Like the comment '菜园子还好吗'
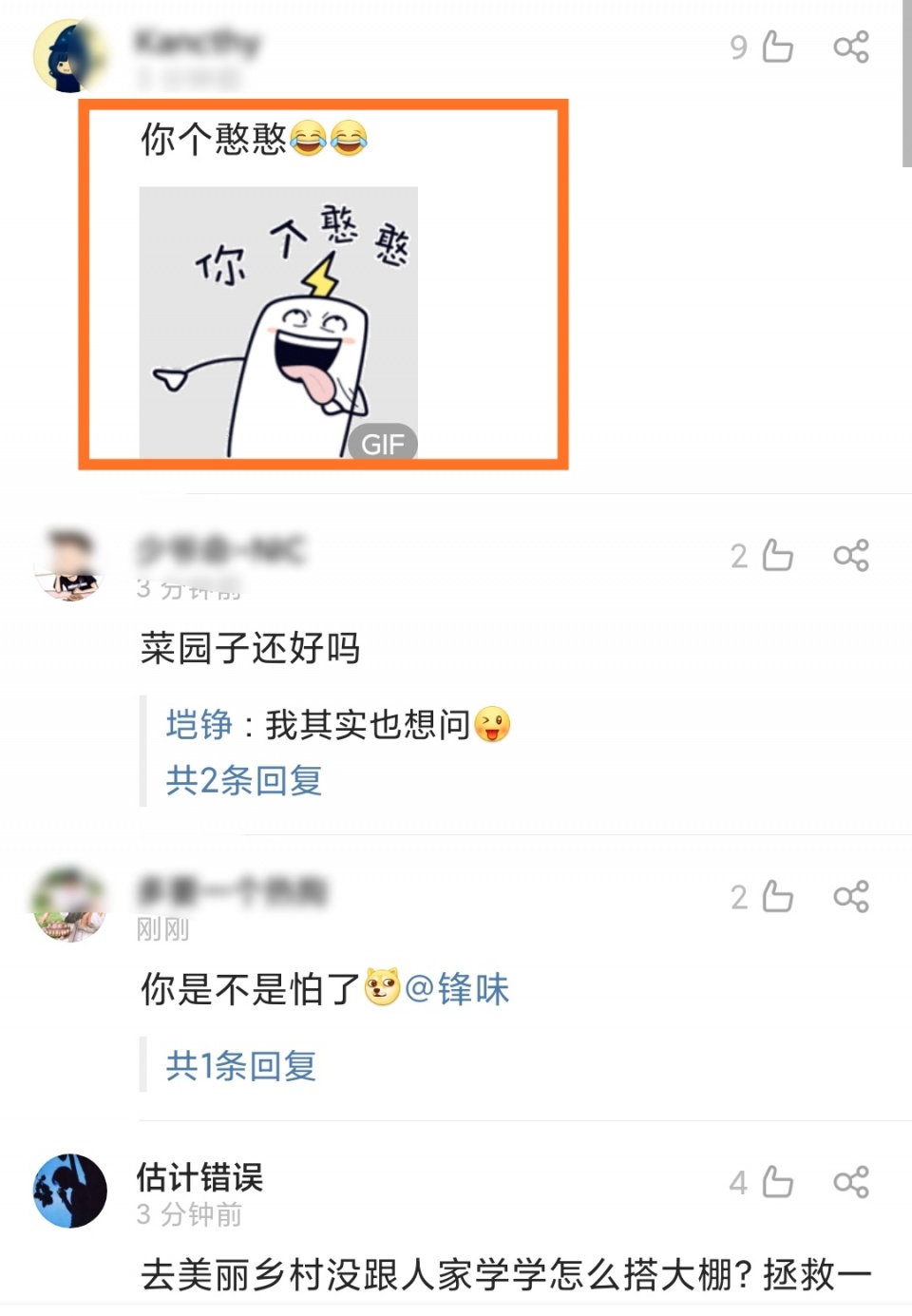The image size is (912, 1316). 777,555
